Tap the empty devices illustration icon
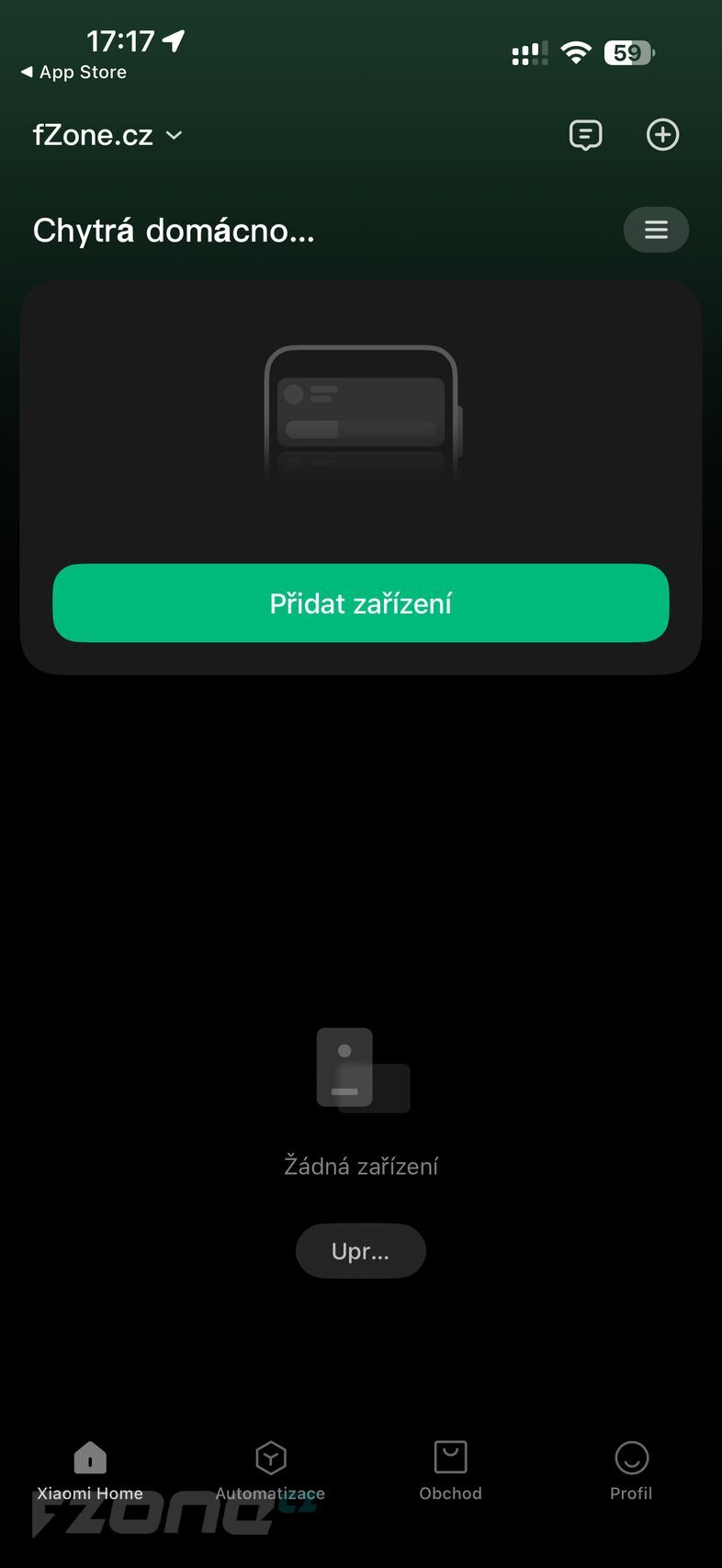722x1568 pixels. coord(361,1070)
